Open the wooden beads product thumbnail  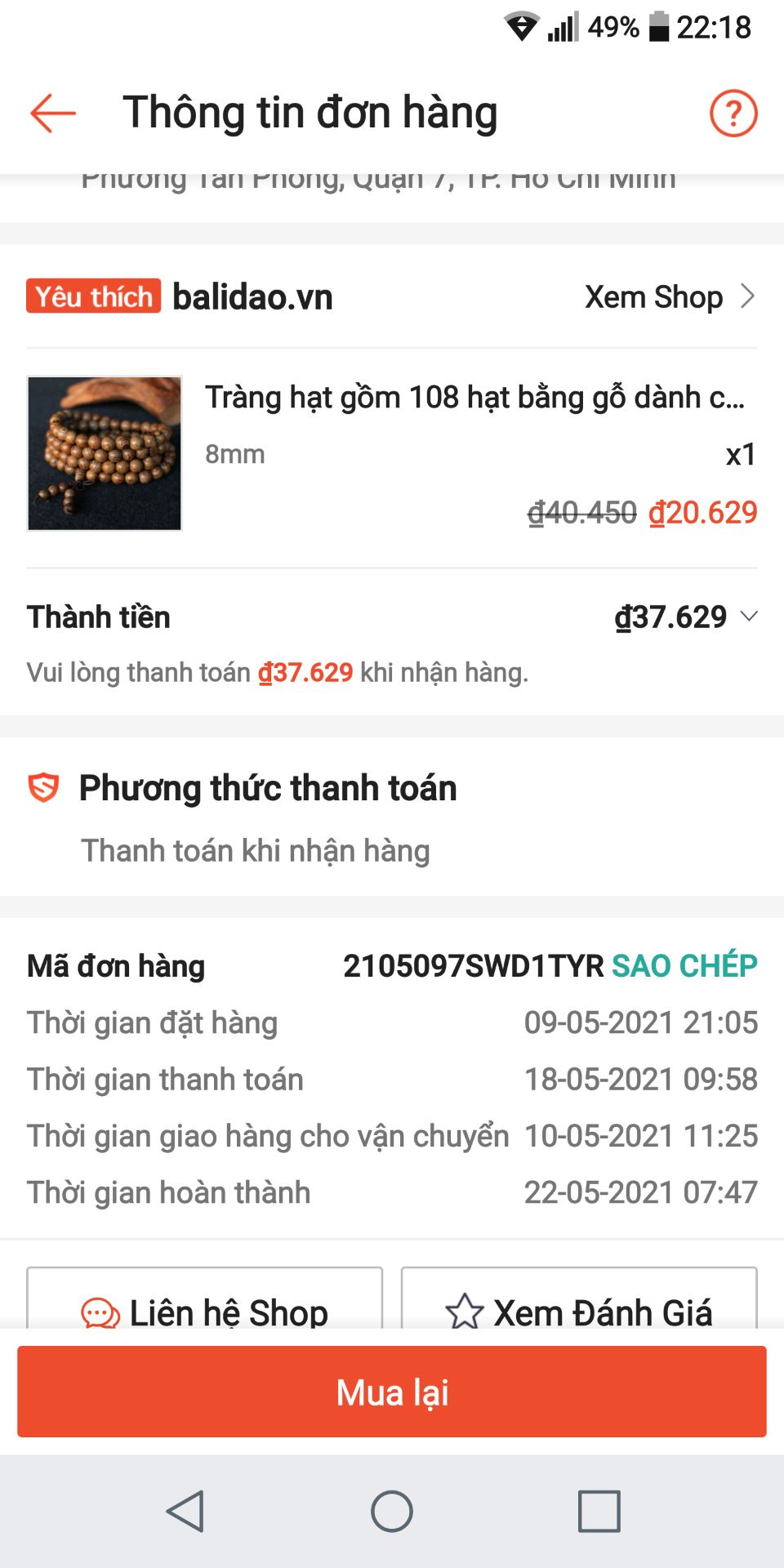105,454
